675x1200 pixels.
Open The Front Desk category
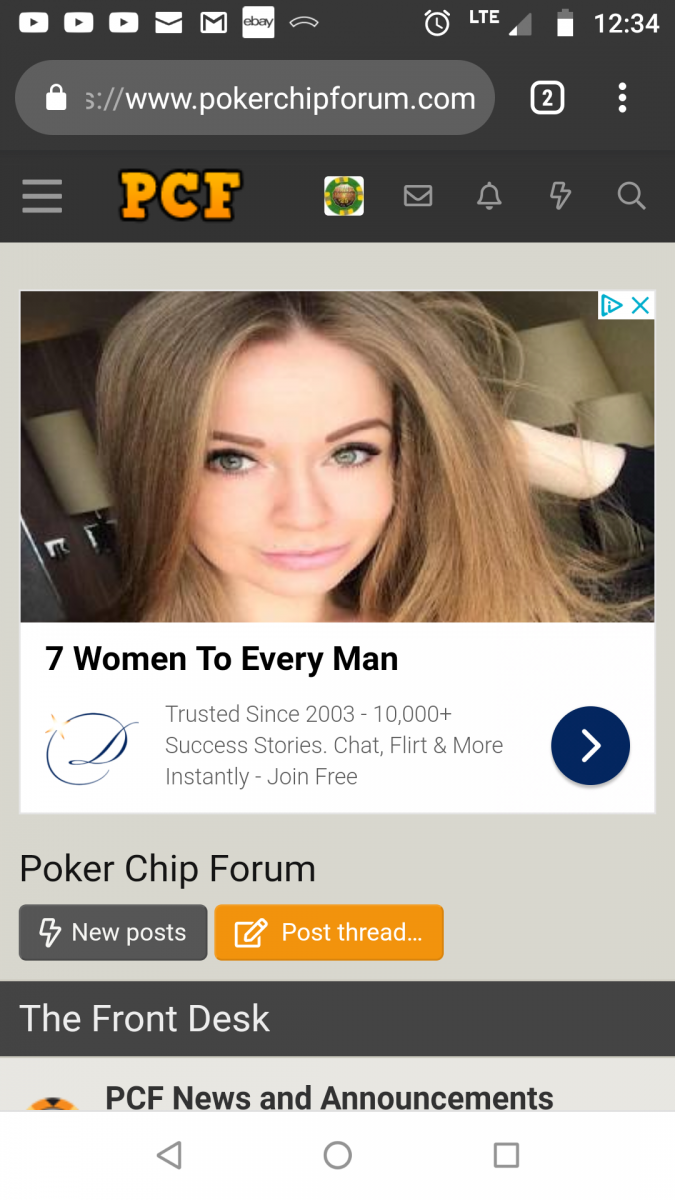(145, 1018)
